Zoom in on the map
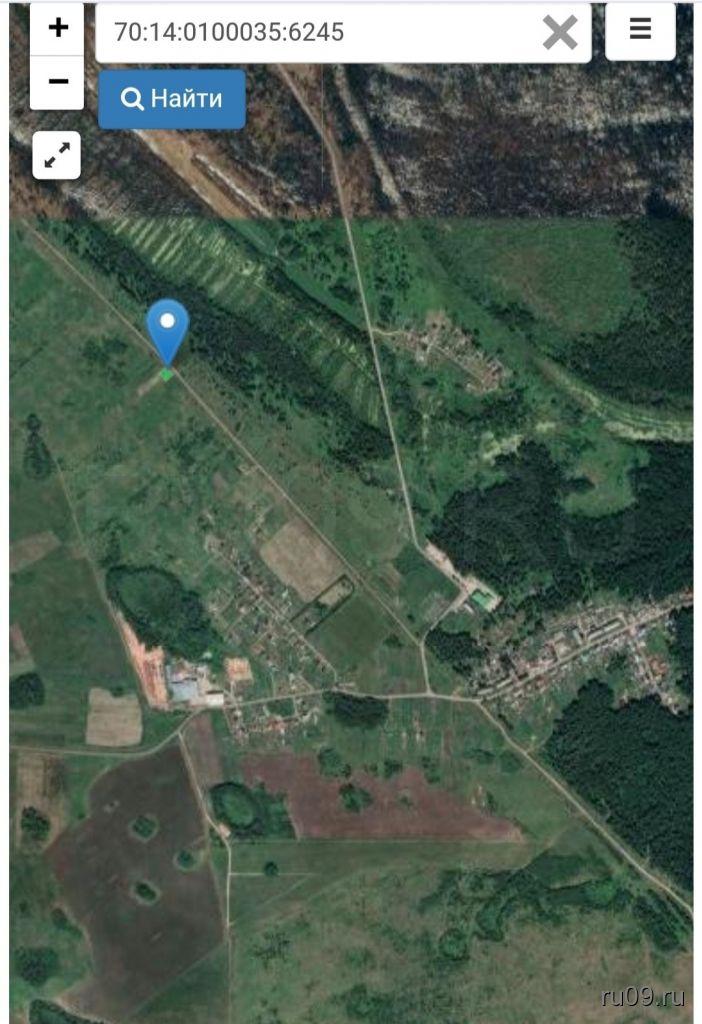Viewport: 702px width, 1024px height. (58, 28)
